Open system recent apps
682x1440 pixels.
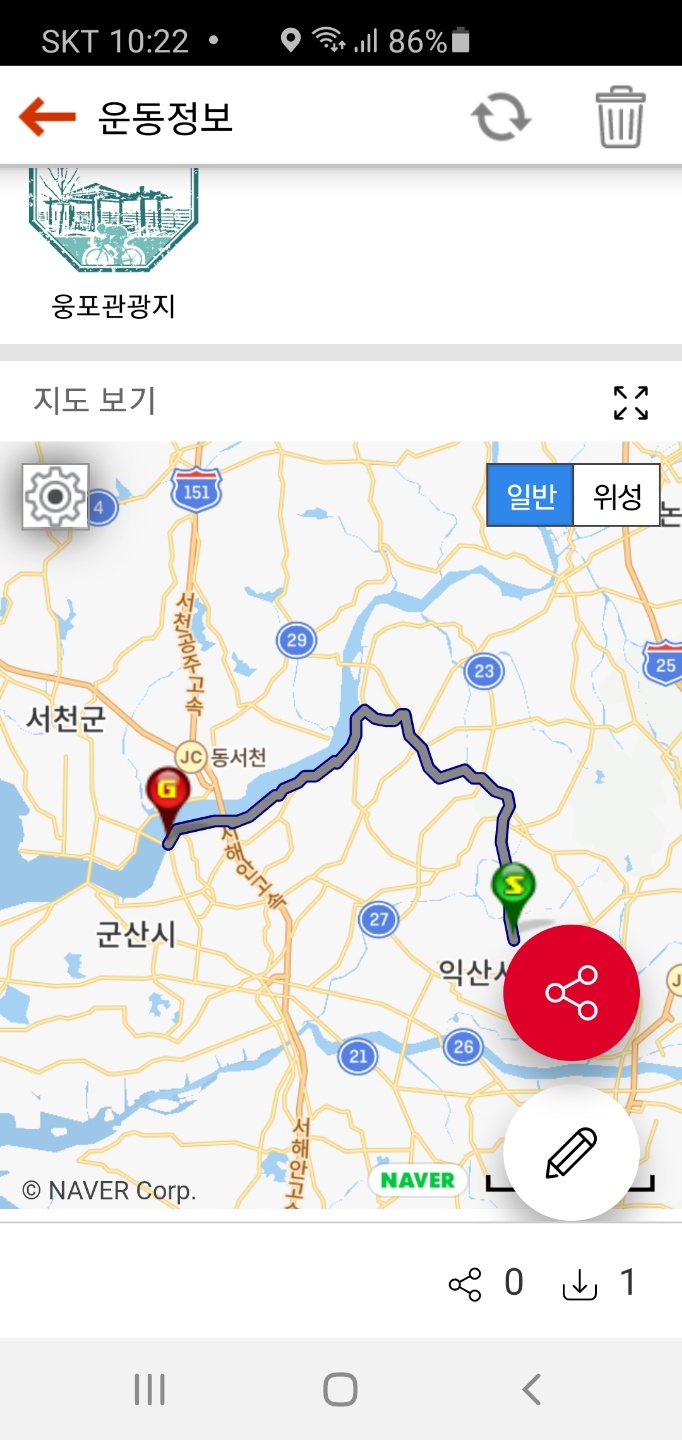(x=149, y=1389)
